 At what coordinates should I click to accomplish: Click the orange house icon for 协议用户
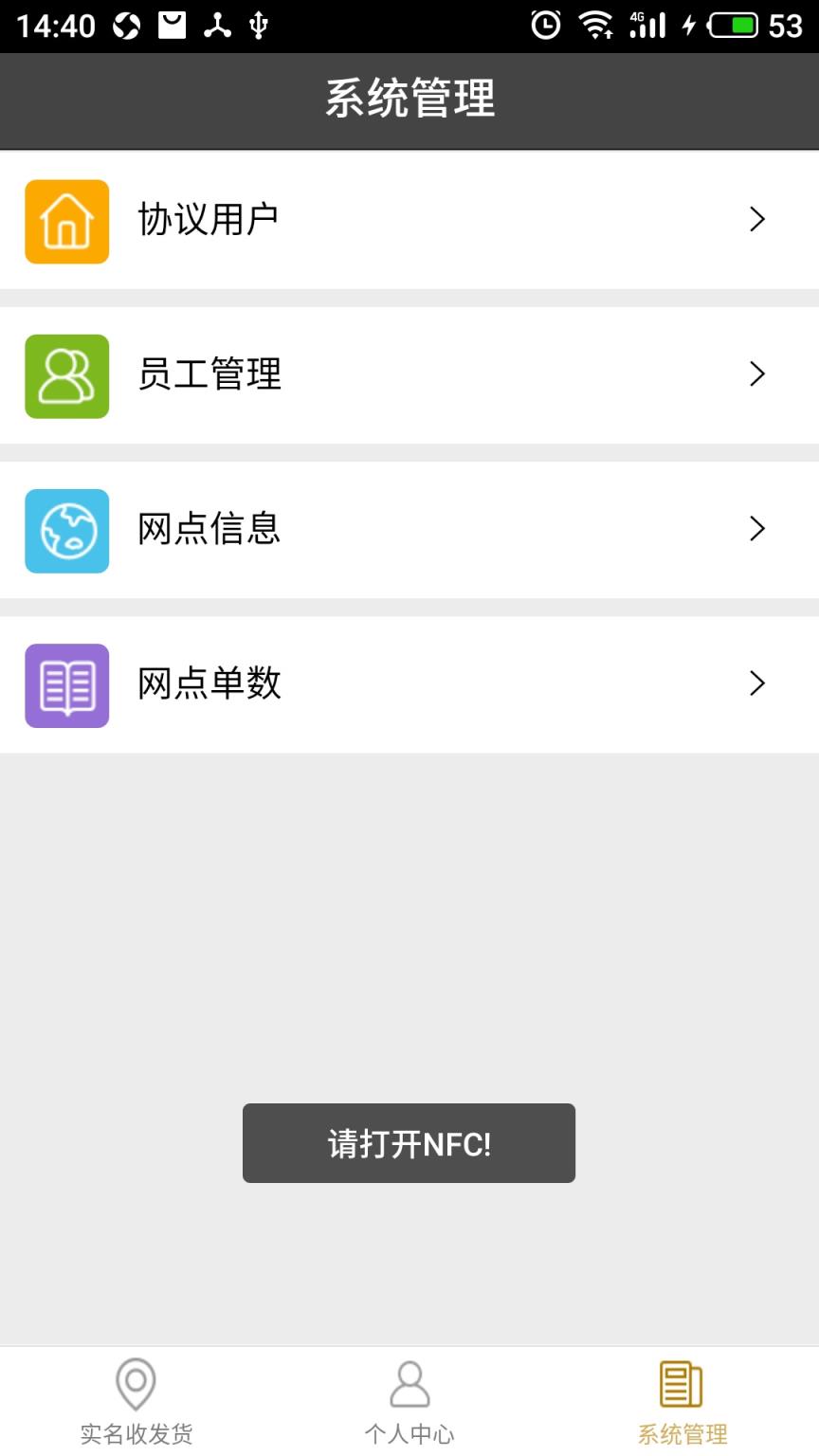[x=65, y=220]
